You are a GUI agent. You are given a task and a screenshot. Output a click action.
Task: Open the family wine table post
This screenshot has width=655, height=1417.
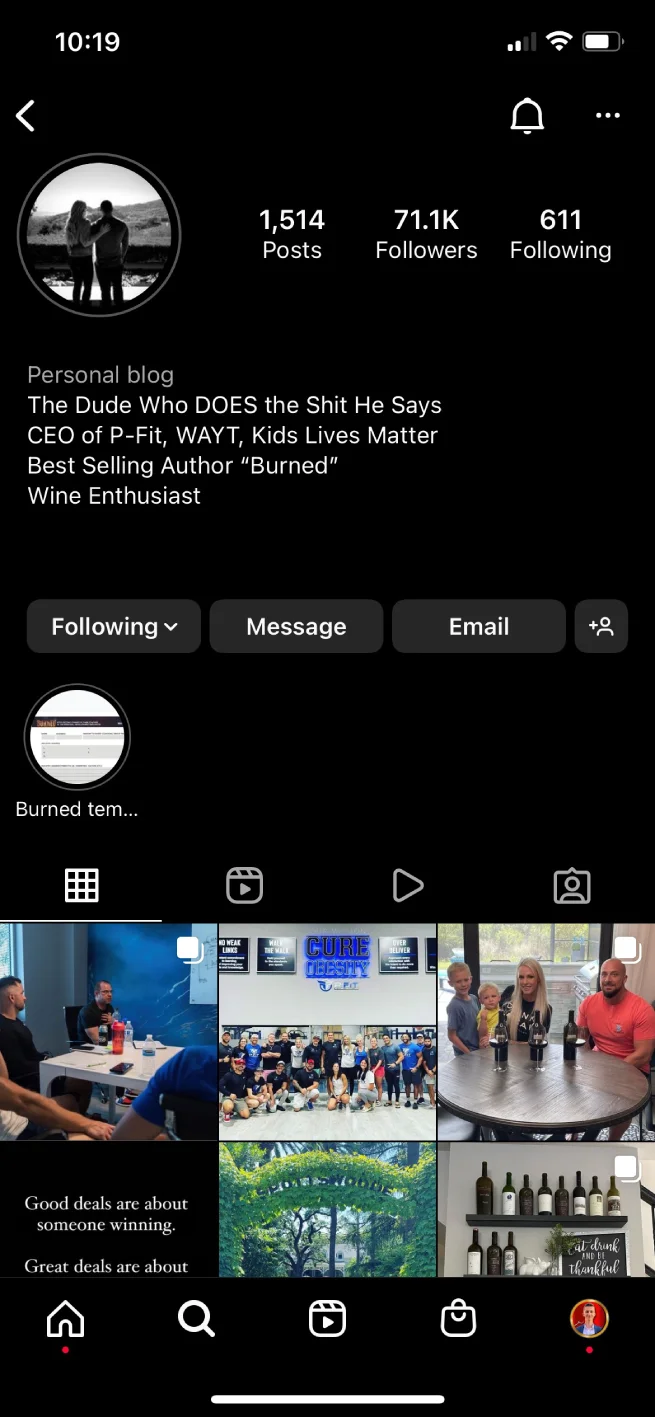(x=546, y=1031)
